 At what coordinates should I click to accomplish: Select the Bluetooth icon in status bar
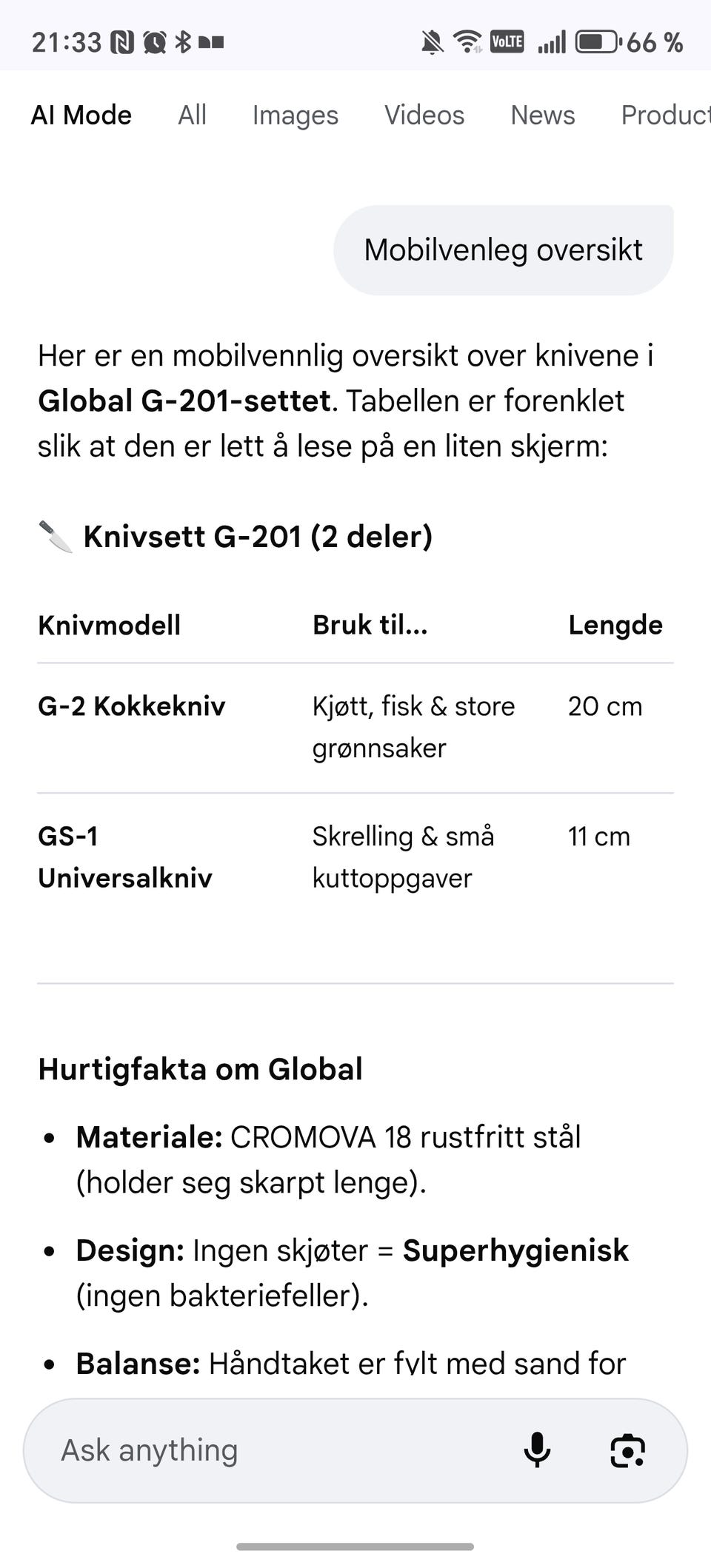pos(184,42)
